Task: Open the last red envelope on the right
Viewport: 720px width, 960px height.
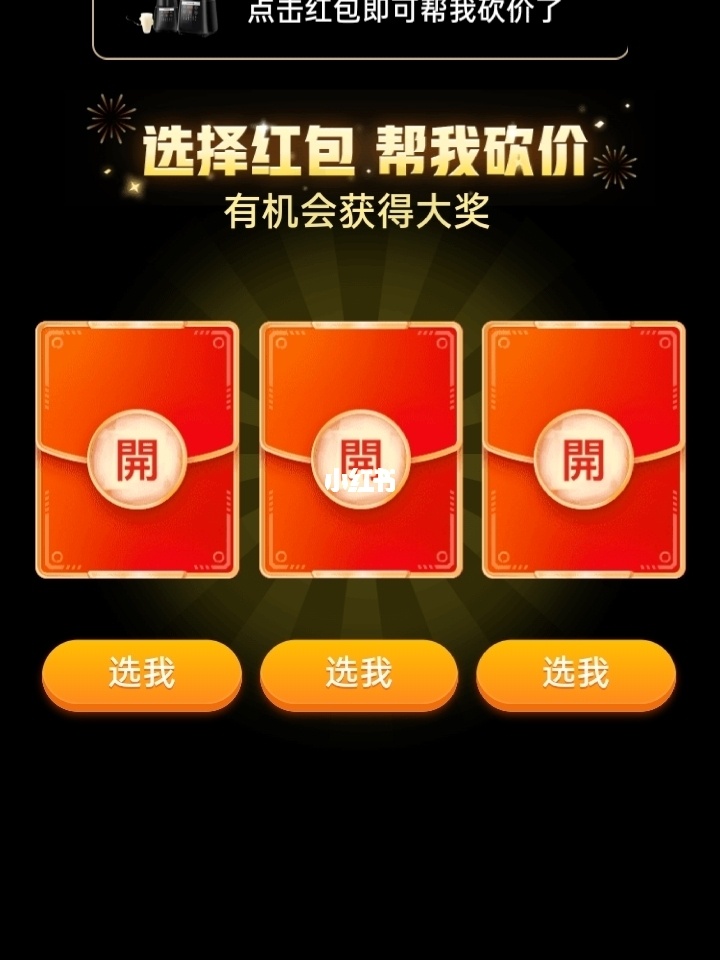Action: [x=583, y=458]
